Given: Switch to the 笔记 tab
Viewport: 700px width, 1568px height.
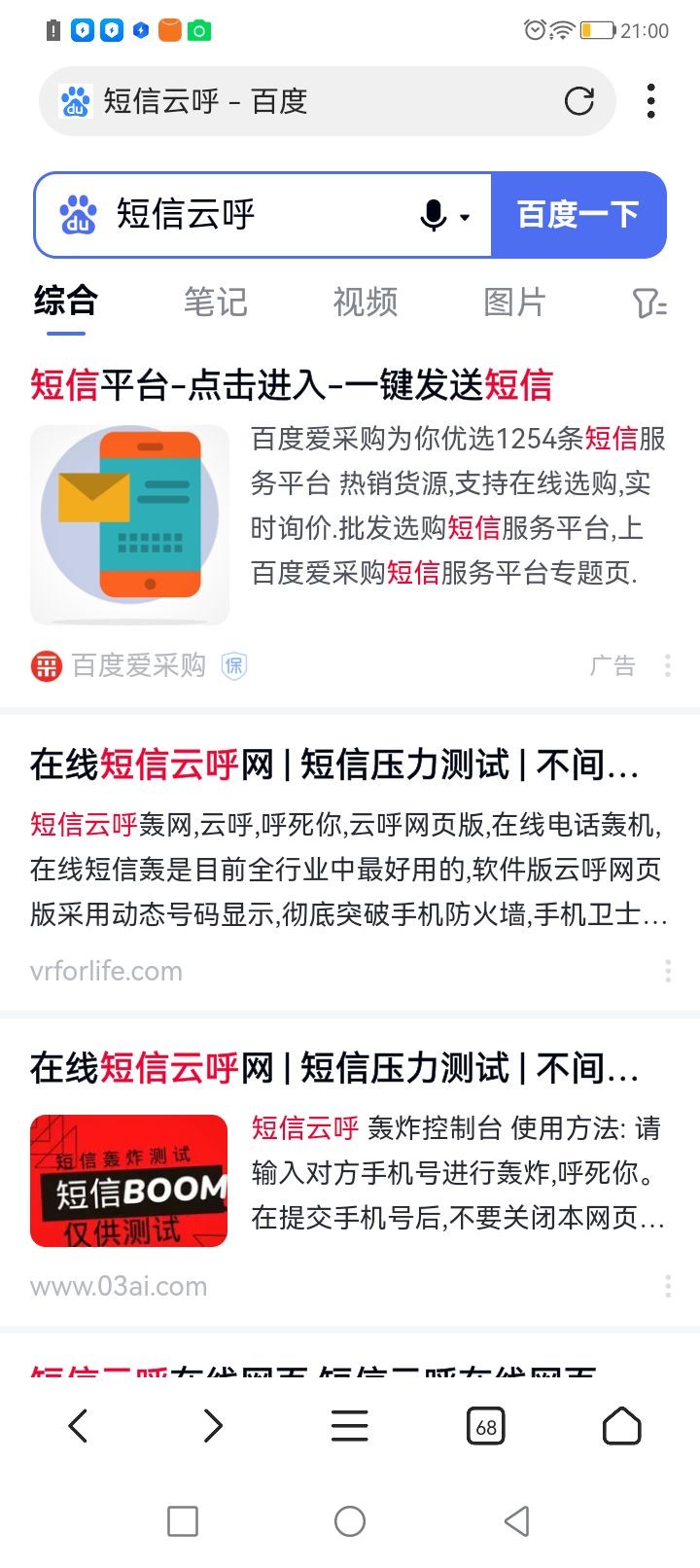Looking at the screenshot, I should tap(216, 302).
